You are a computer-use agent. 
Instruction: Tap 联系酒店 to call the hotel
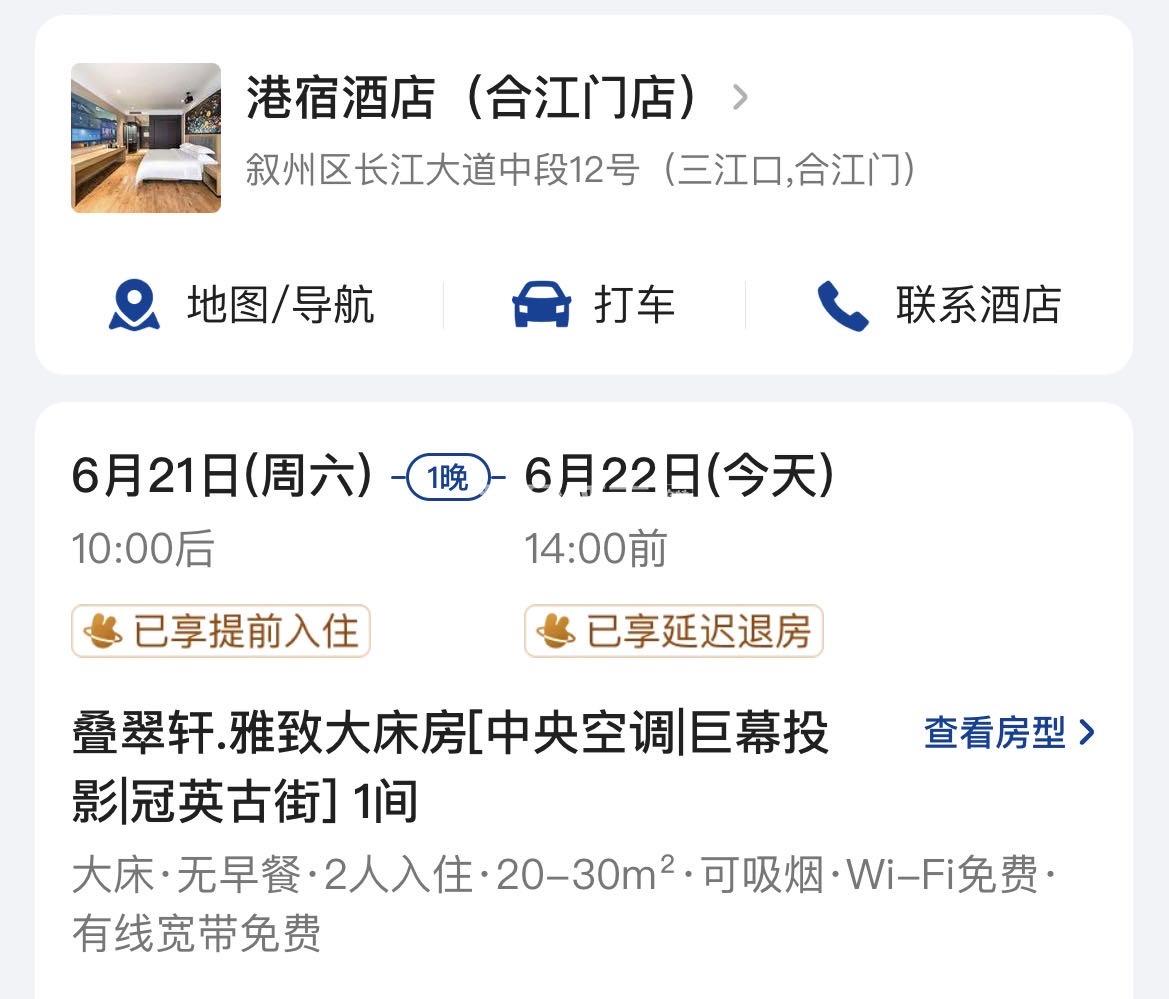(x=938, y=305)
